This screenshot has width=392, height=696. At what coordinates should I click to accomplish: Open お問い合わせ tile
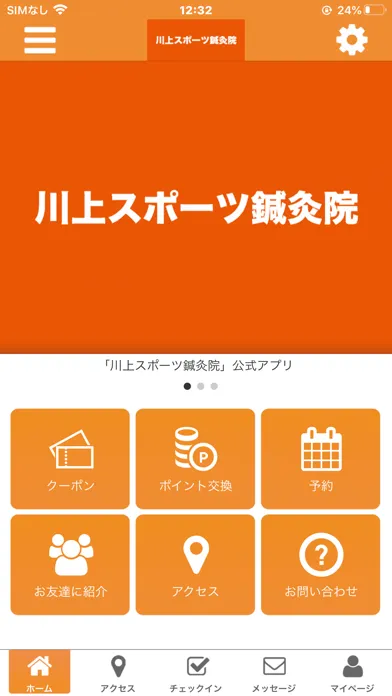(x=321, y=565)
